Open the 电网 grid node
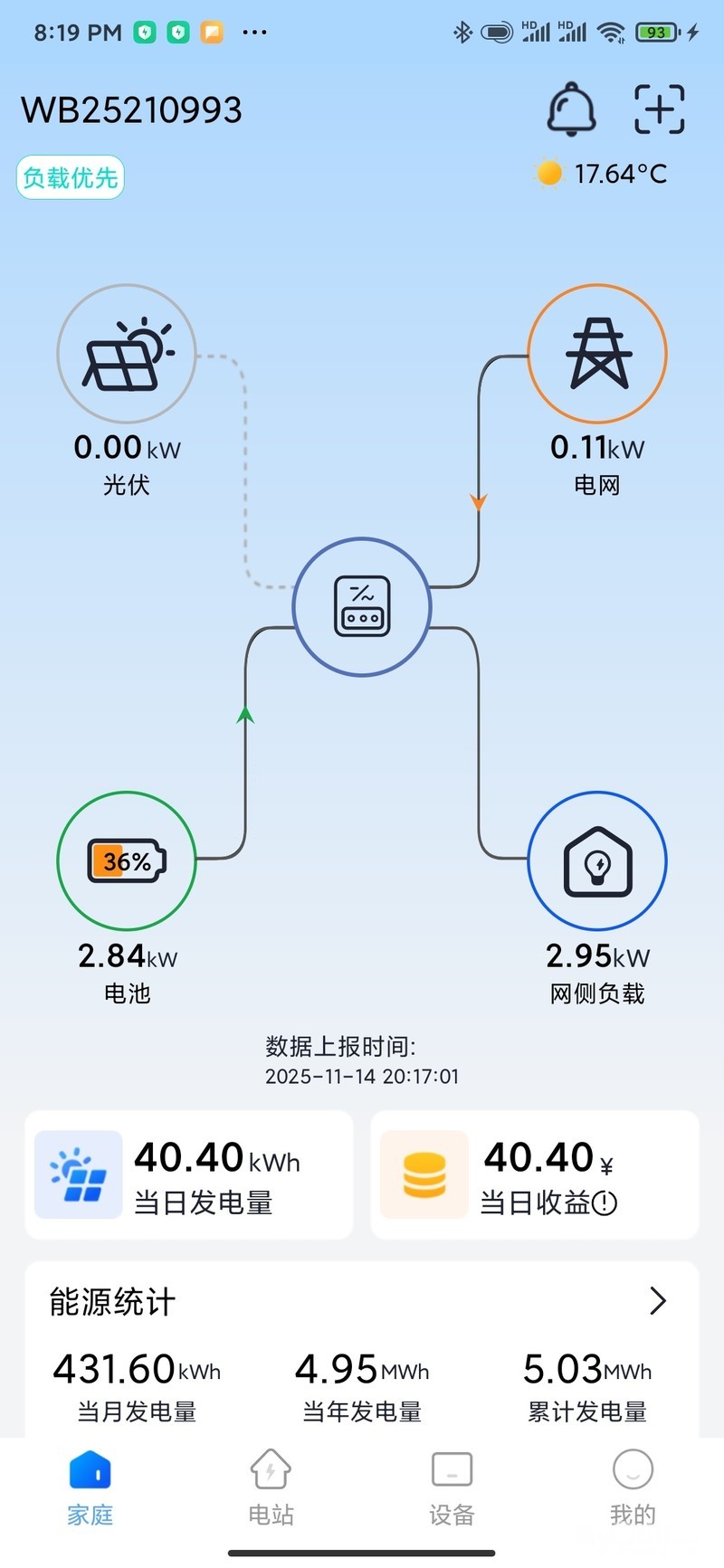Screen dimensions: 724x1568 597,354
